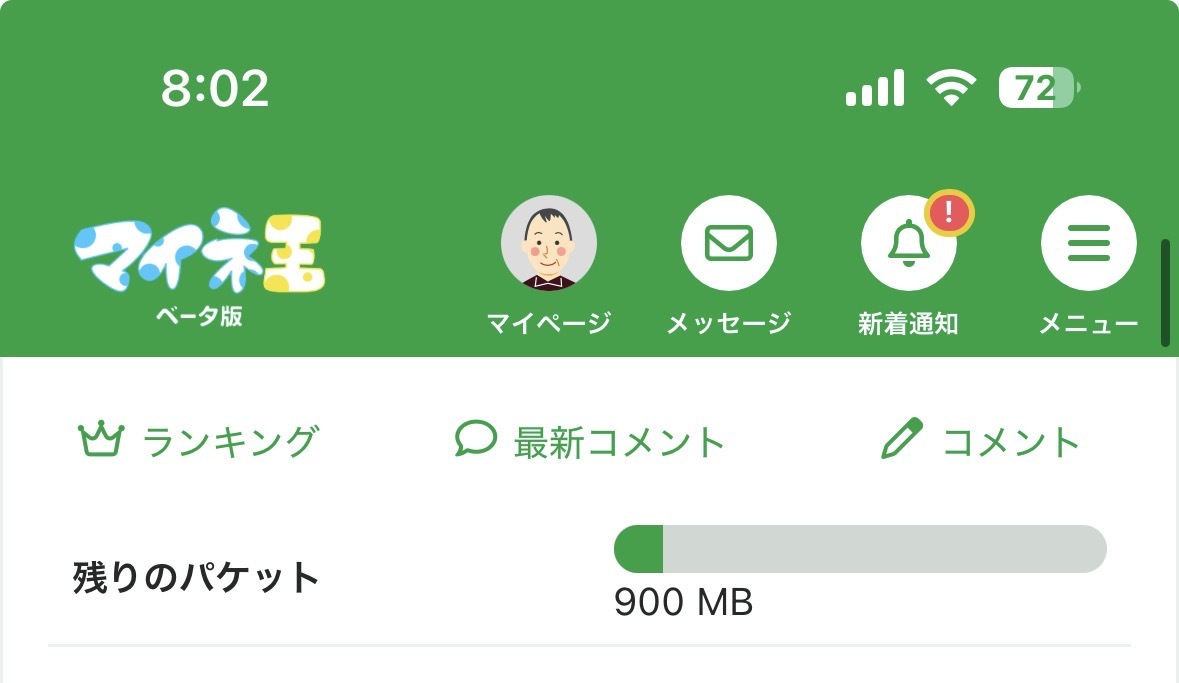Go to ランキング with crown icon
This screenshot has width=1179, height=683.
(198, 441)
